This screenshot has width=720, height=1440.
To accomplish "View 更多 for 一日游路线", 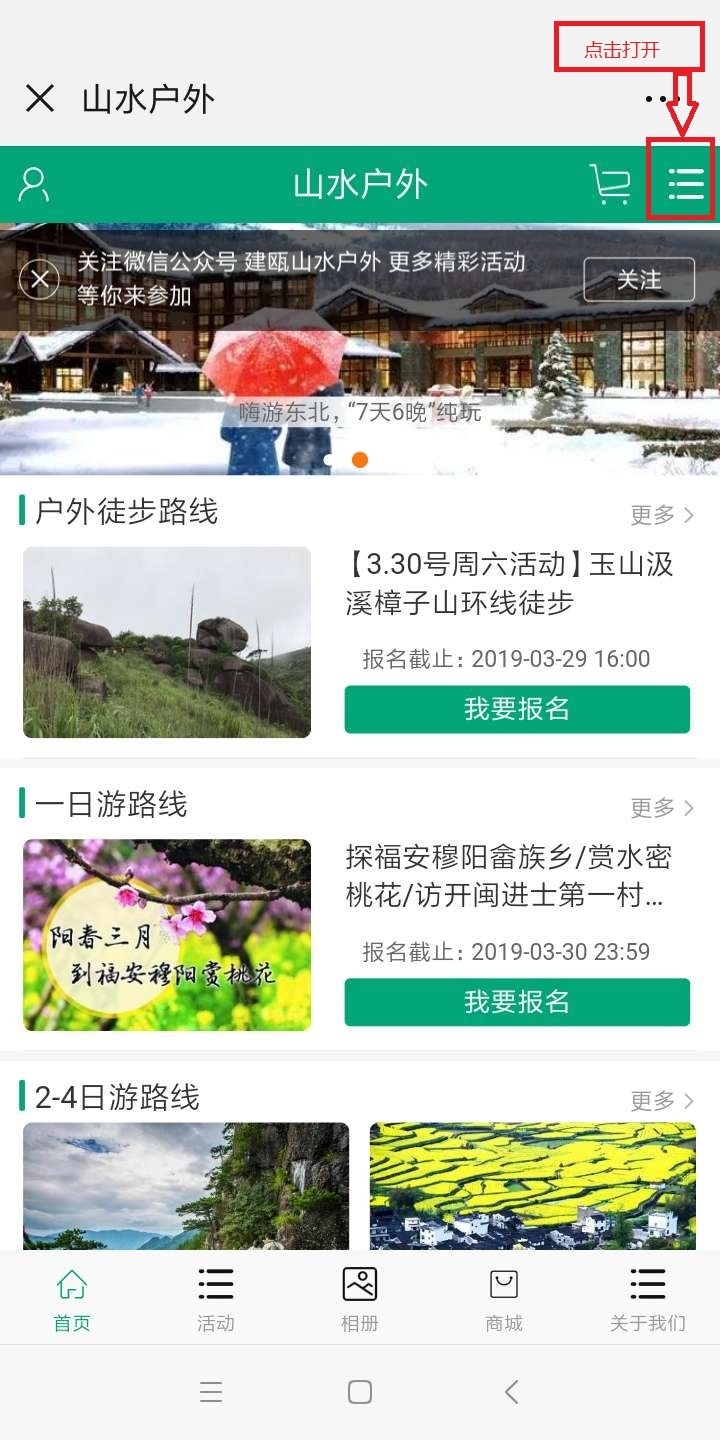I will pos(661,808).
